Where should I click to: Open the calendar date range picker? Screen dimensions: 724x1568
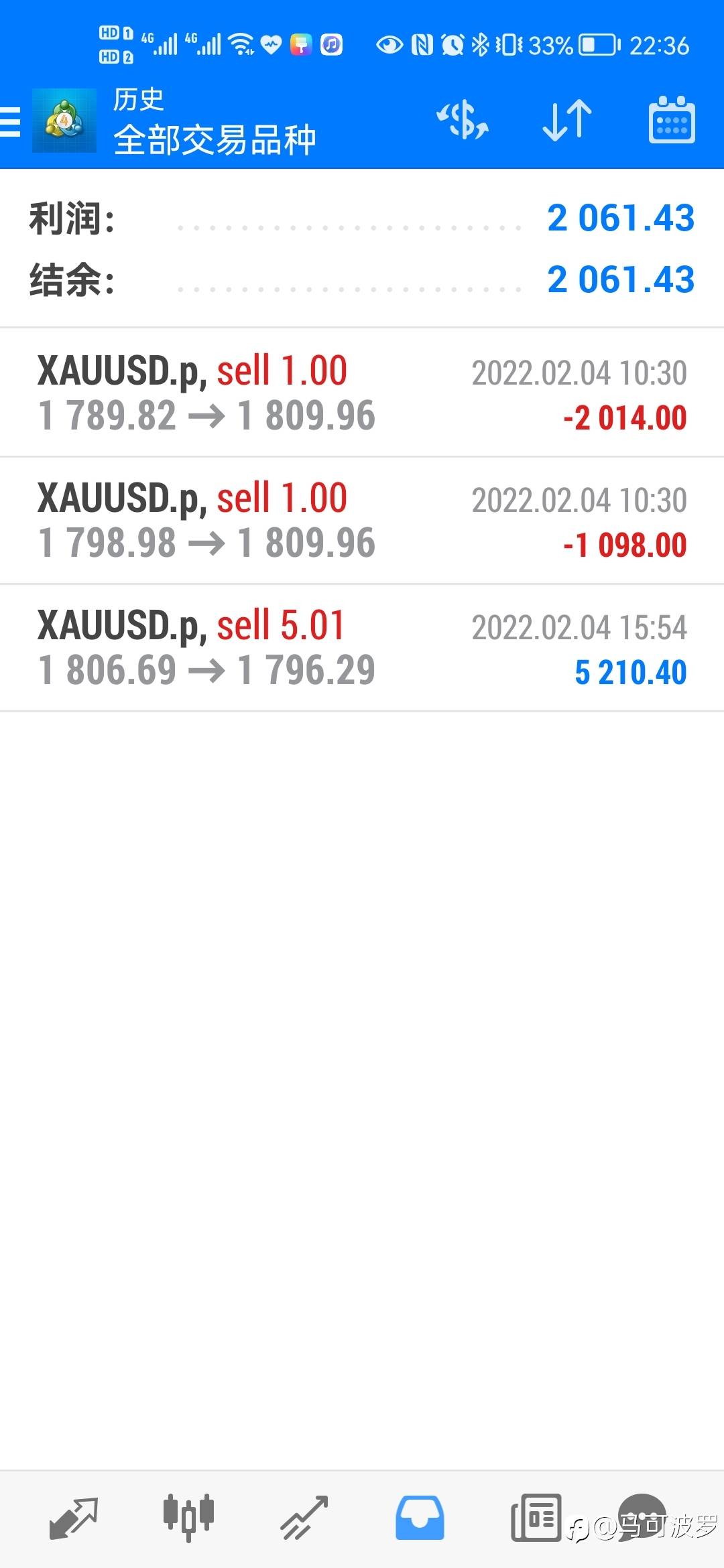coord(672,120)
